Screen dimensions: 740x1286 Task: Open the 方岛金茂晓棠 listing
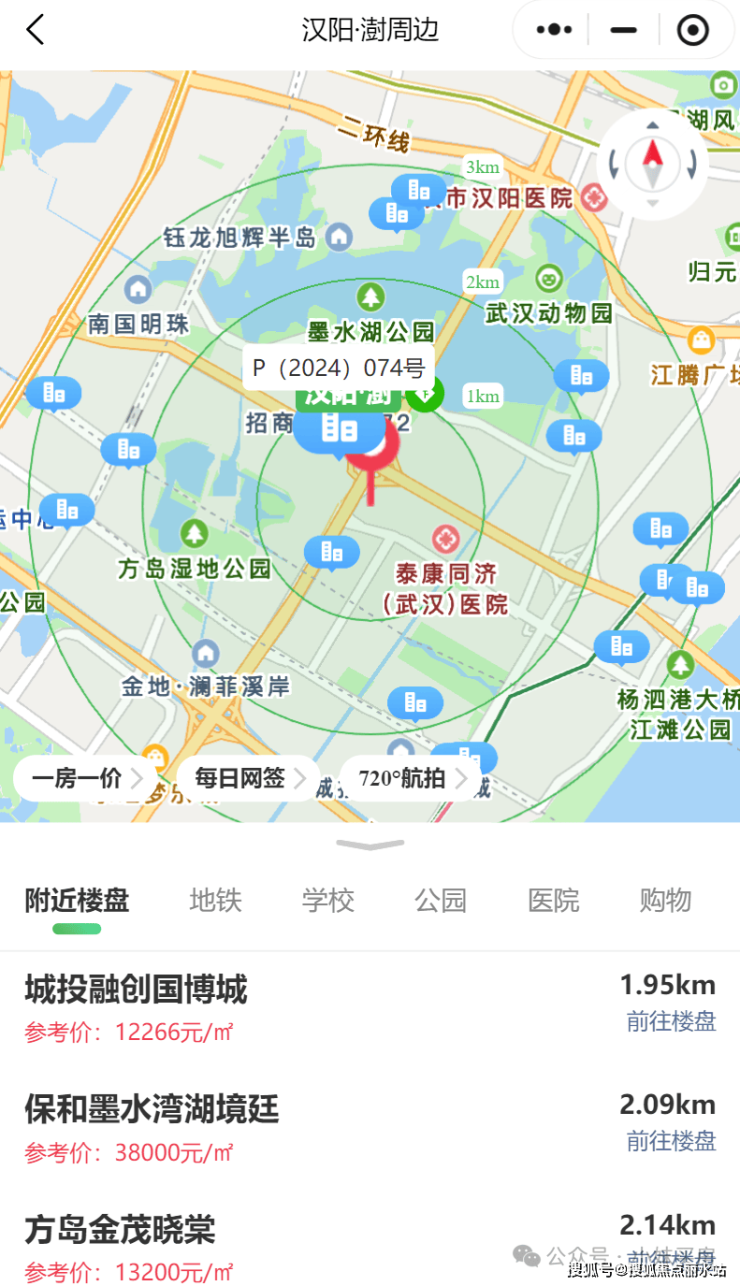[x=120, y=1230]
